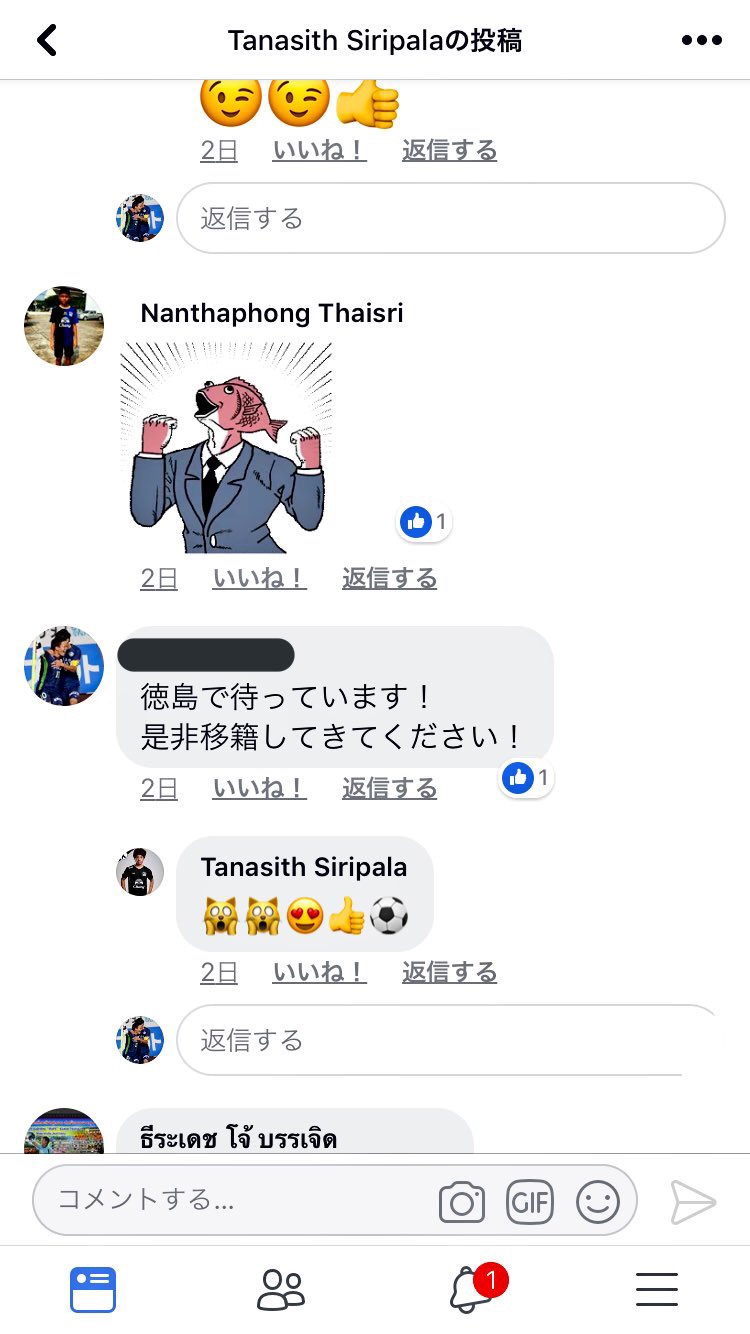Switch to the Friends tab
This screenshot has height=1334, width=750.
point(280,1289)
